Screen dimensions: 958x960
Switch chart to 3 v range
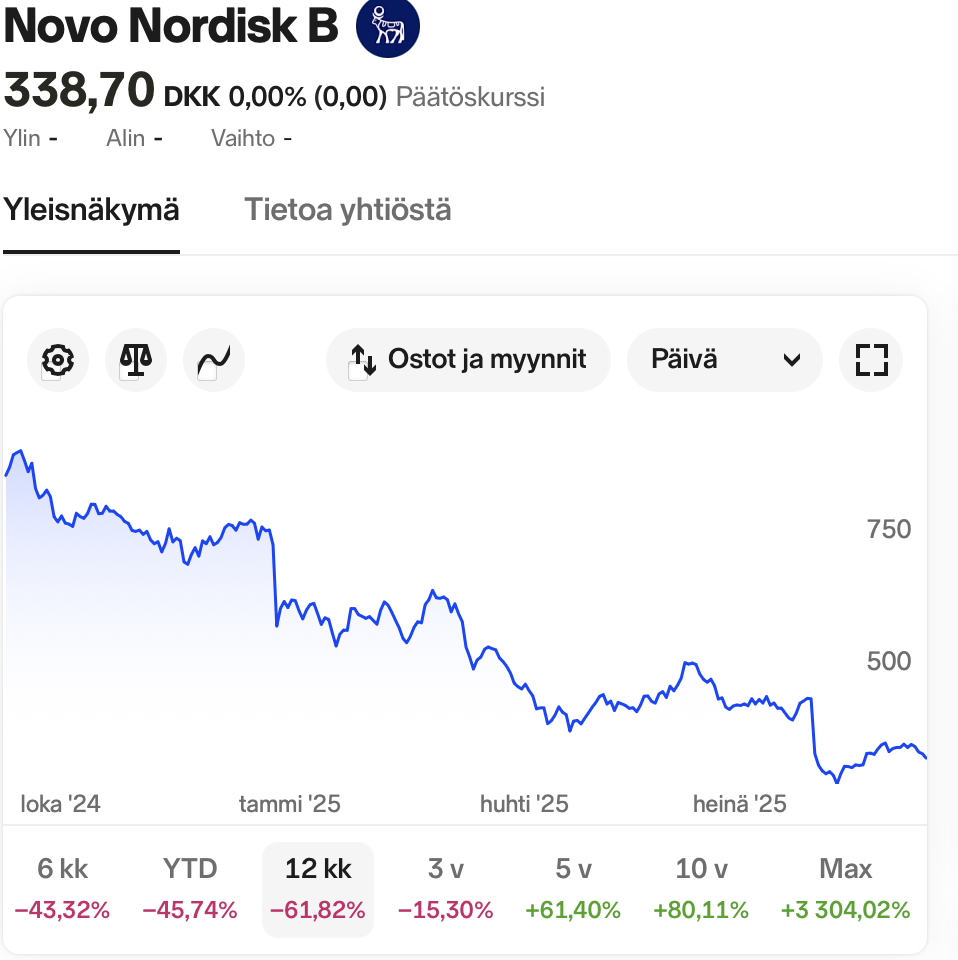pyautogui.click(x=446, y=888)
